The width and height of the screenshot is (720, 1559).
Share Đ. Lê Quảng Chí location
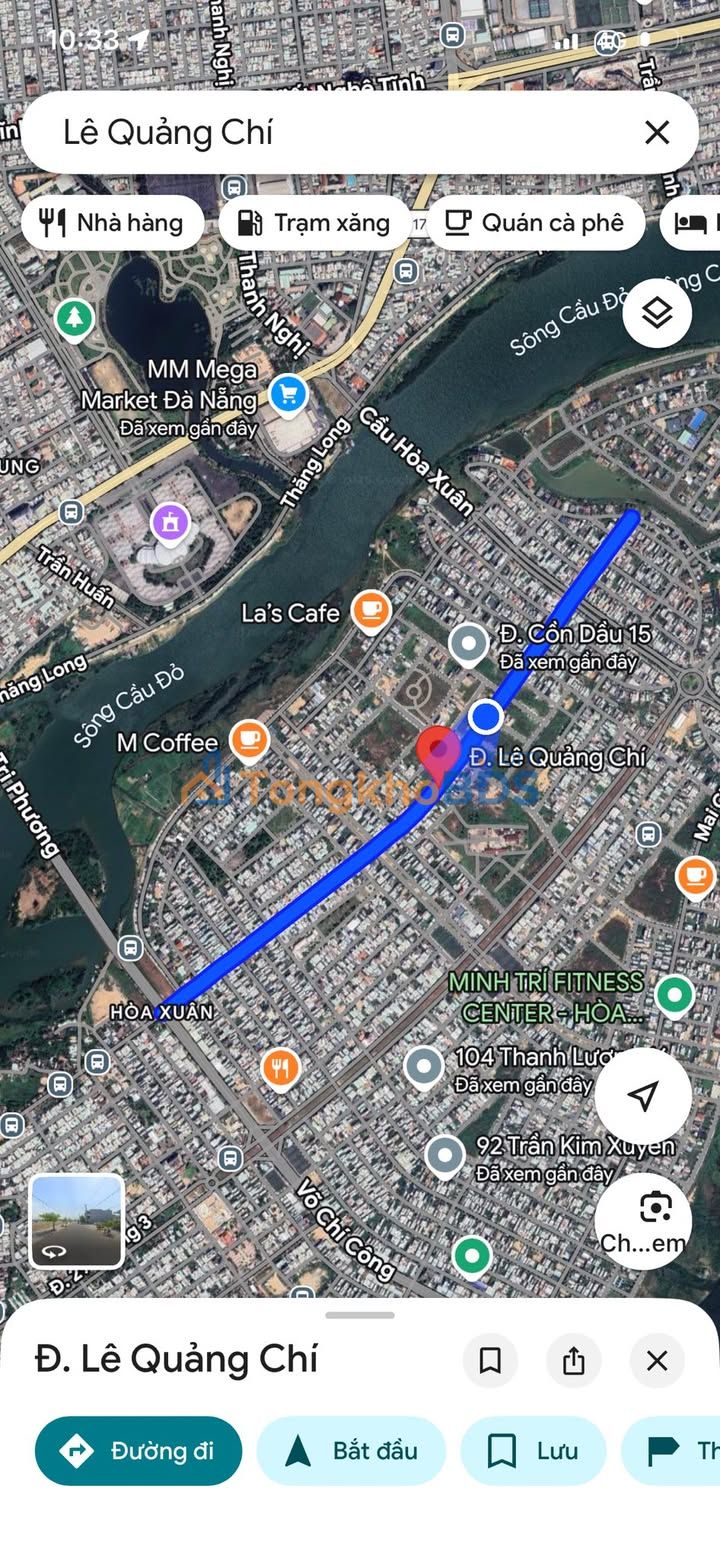click(x=573, y=1360)
